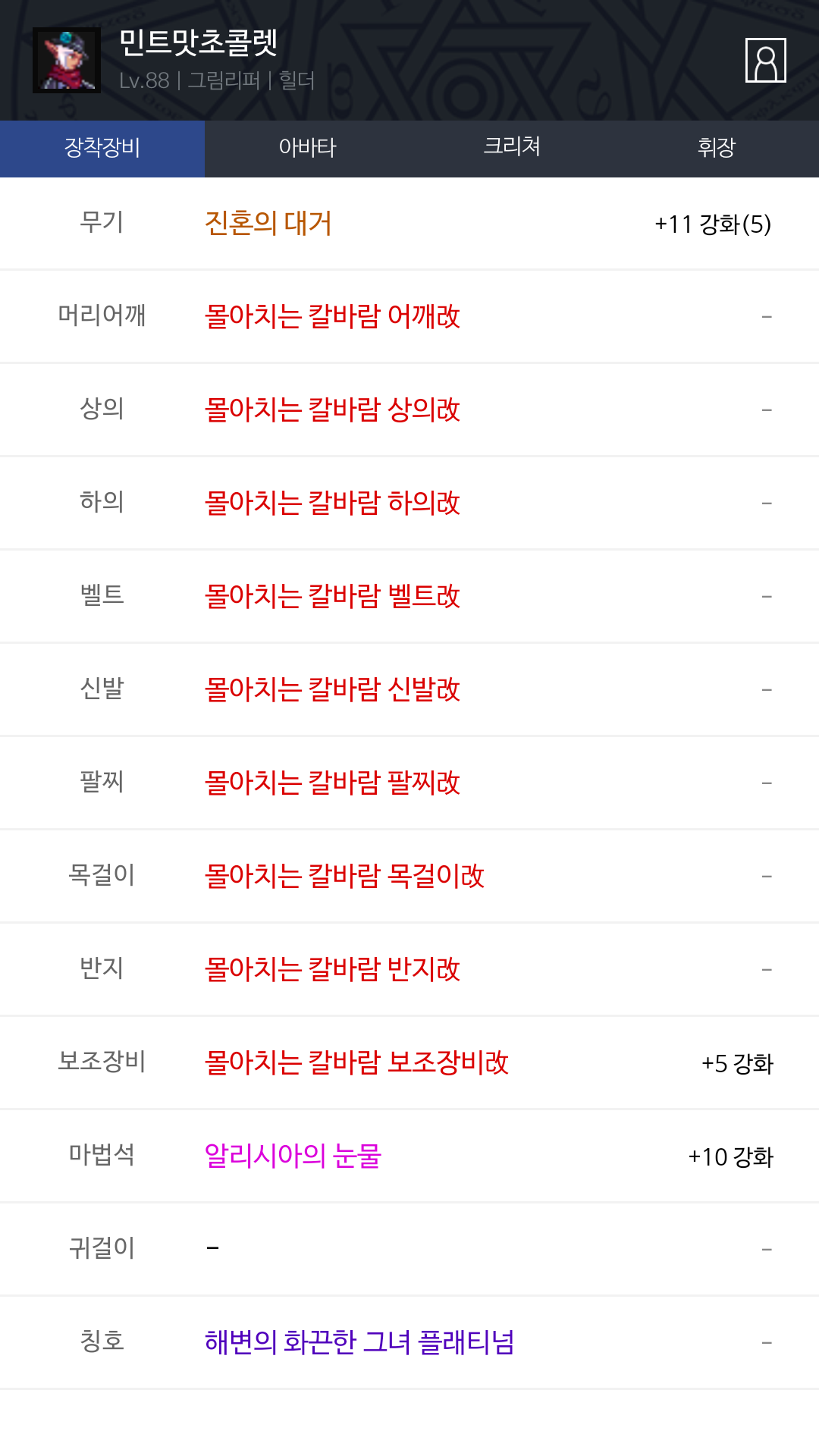View 몰아치는 칼바람 팔찌改 details
This screenshot has width=819, height=1456.
[x=332, y=783]
